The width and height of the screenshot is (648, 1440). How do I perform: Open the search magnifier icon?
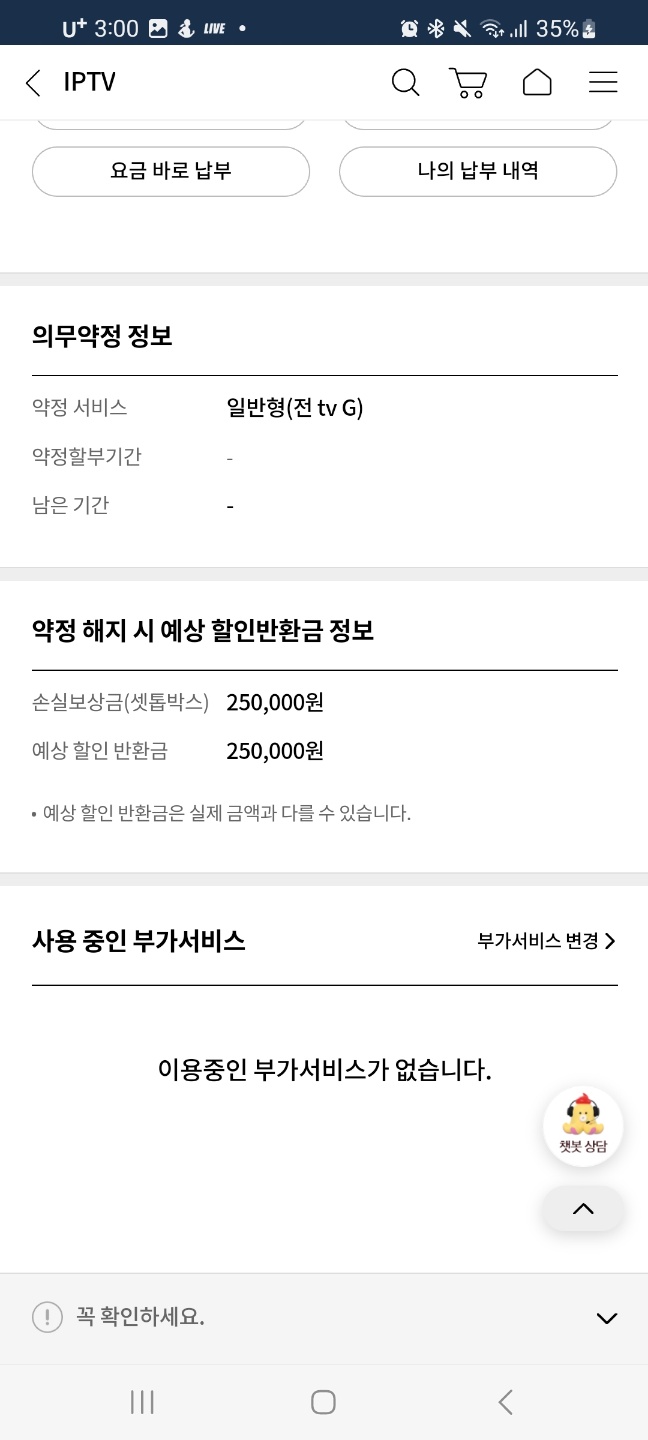click(405, 82)
